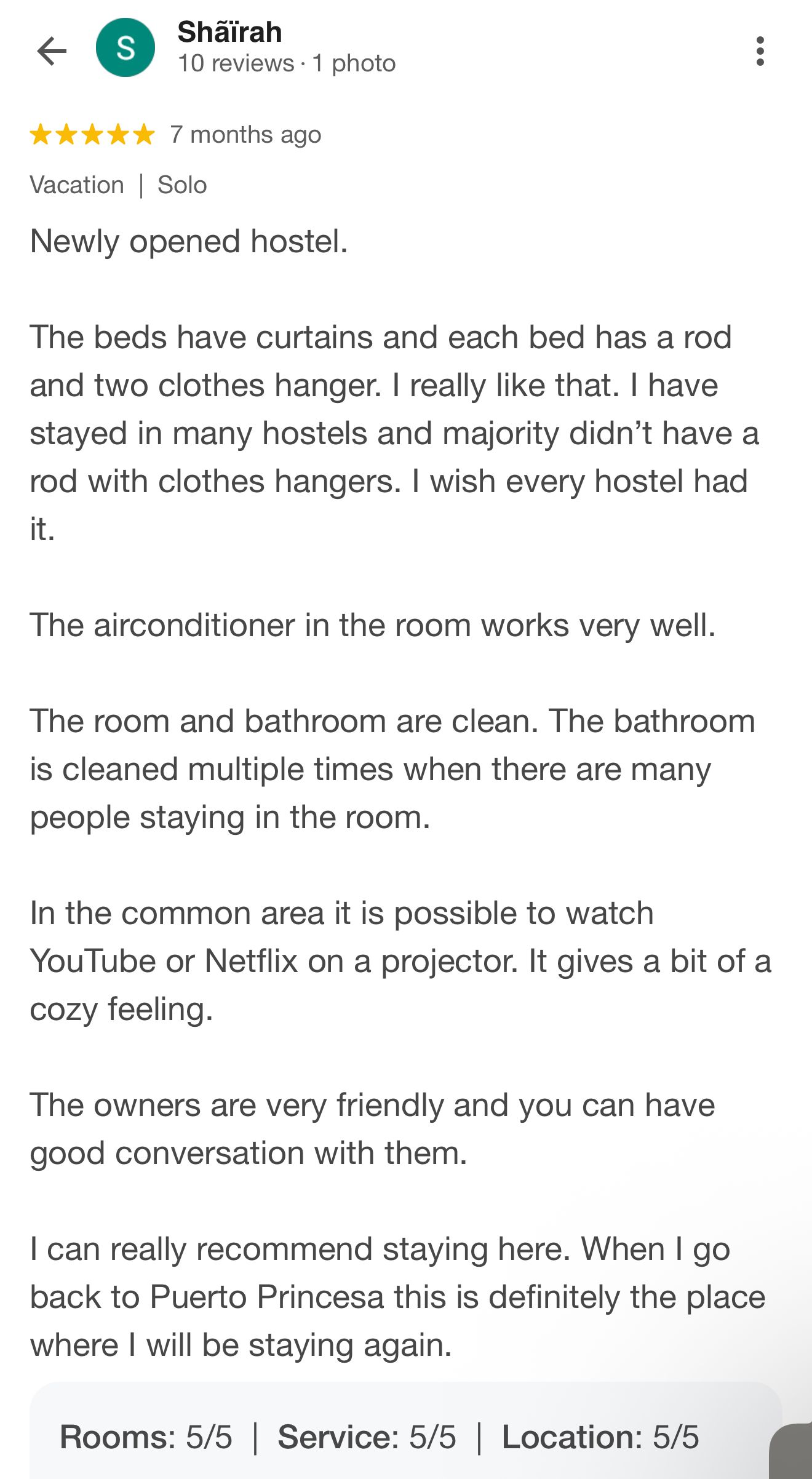Go back using the arrow icon
The height and width of the screenshot is (1479, 812).
pos(52,50)
